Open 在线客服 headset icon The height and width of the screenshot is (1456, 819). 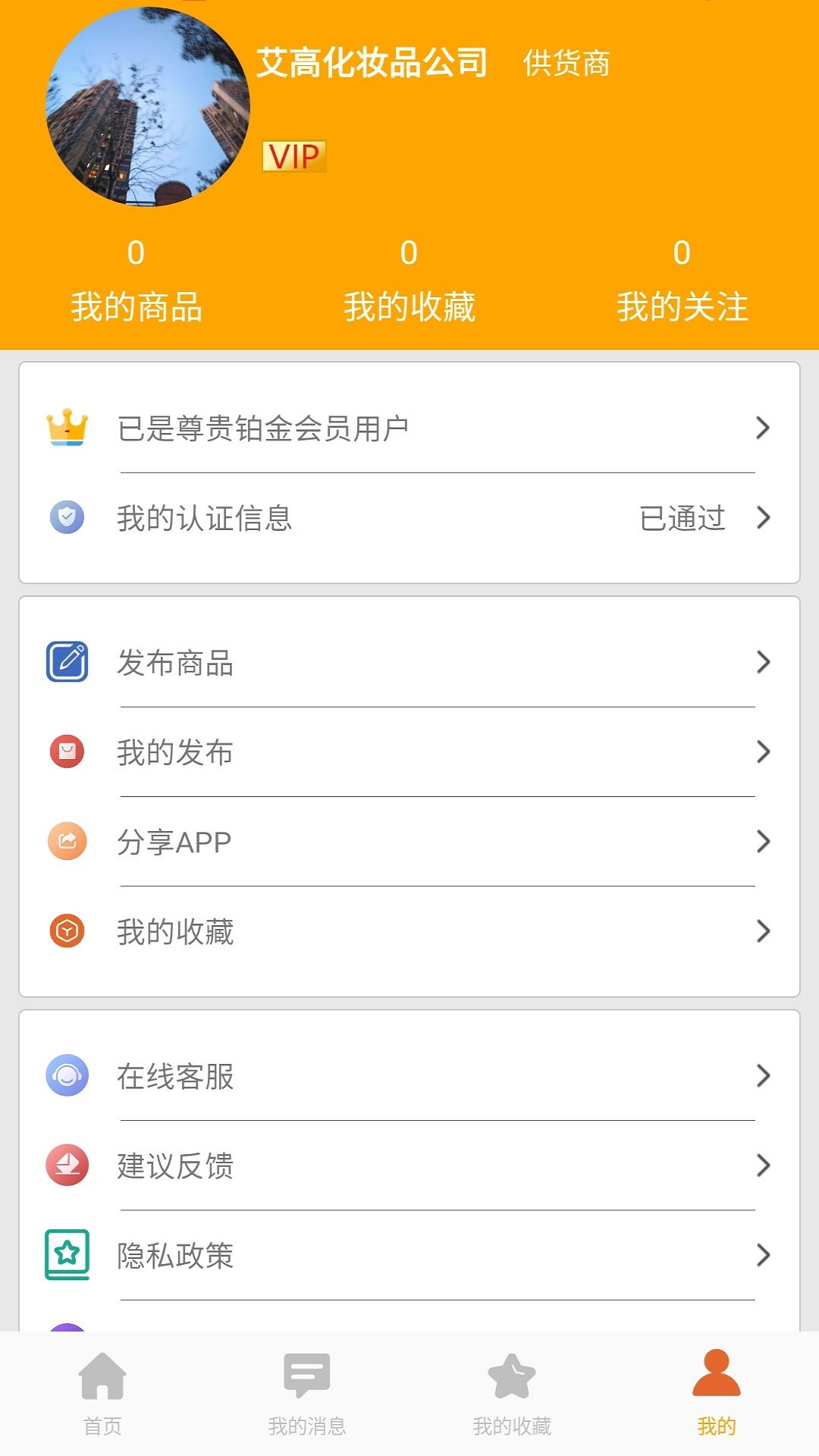67,1076
